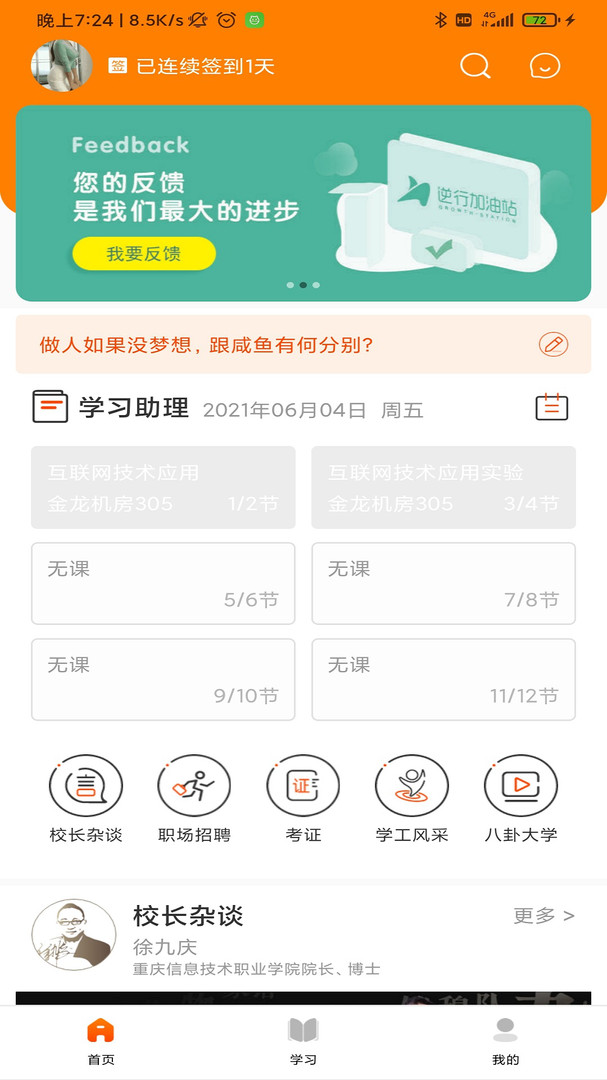Open the messages smiley icon

pyautogui.click(x=544, y=66)
